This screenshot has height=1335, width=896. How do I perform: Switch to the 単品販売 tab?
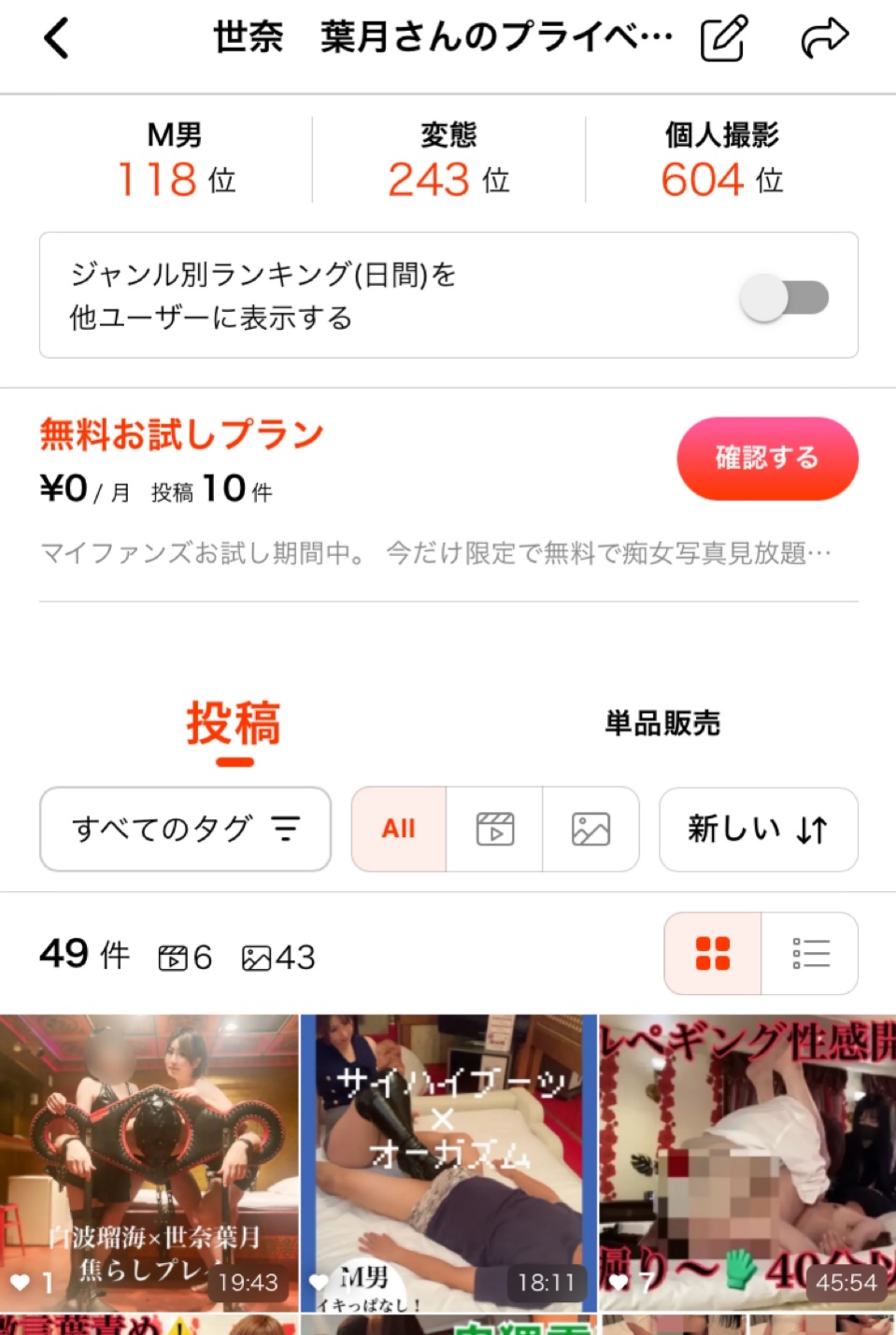coord(662,723)
